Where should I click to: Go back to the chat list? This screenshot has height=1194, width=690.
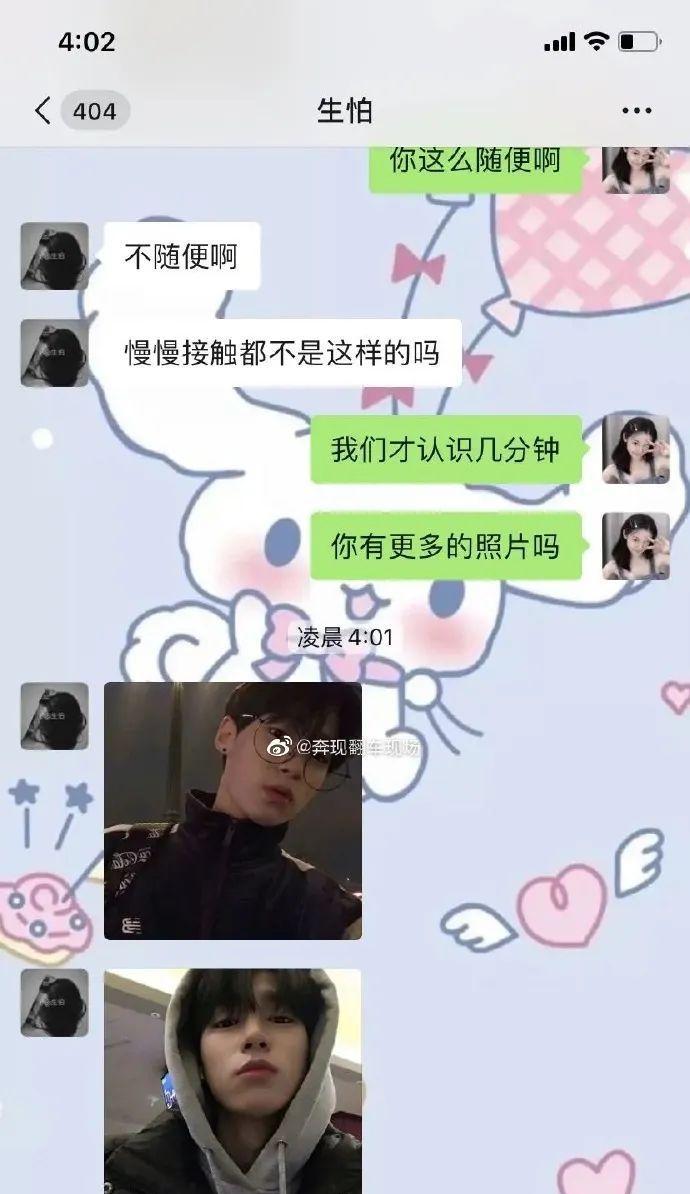(43, 110)
